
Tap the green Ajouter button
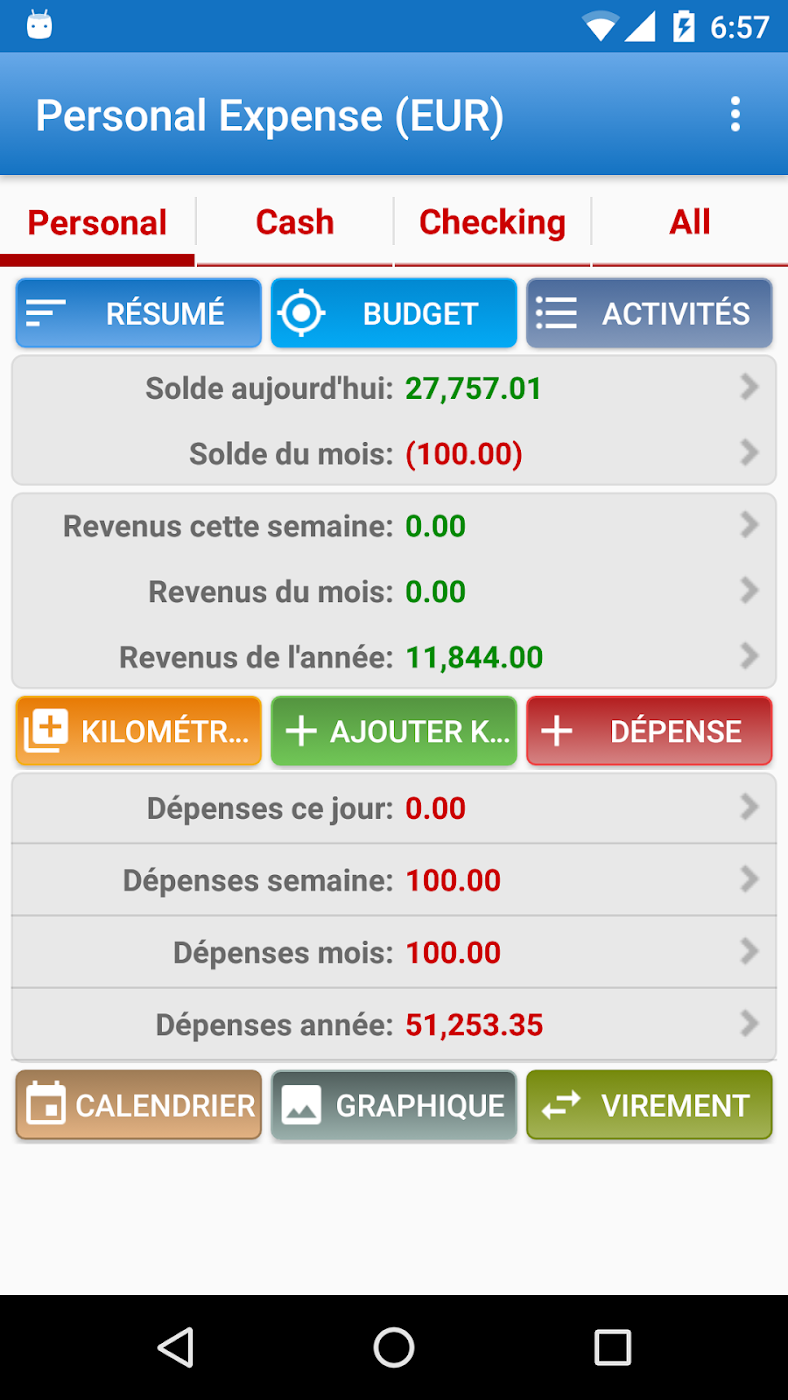tap(394, 731)
